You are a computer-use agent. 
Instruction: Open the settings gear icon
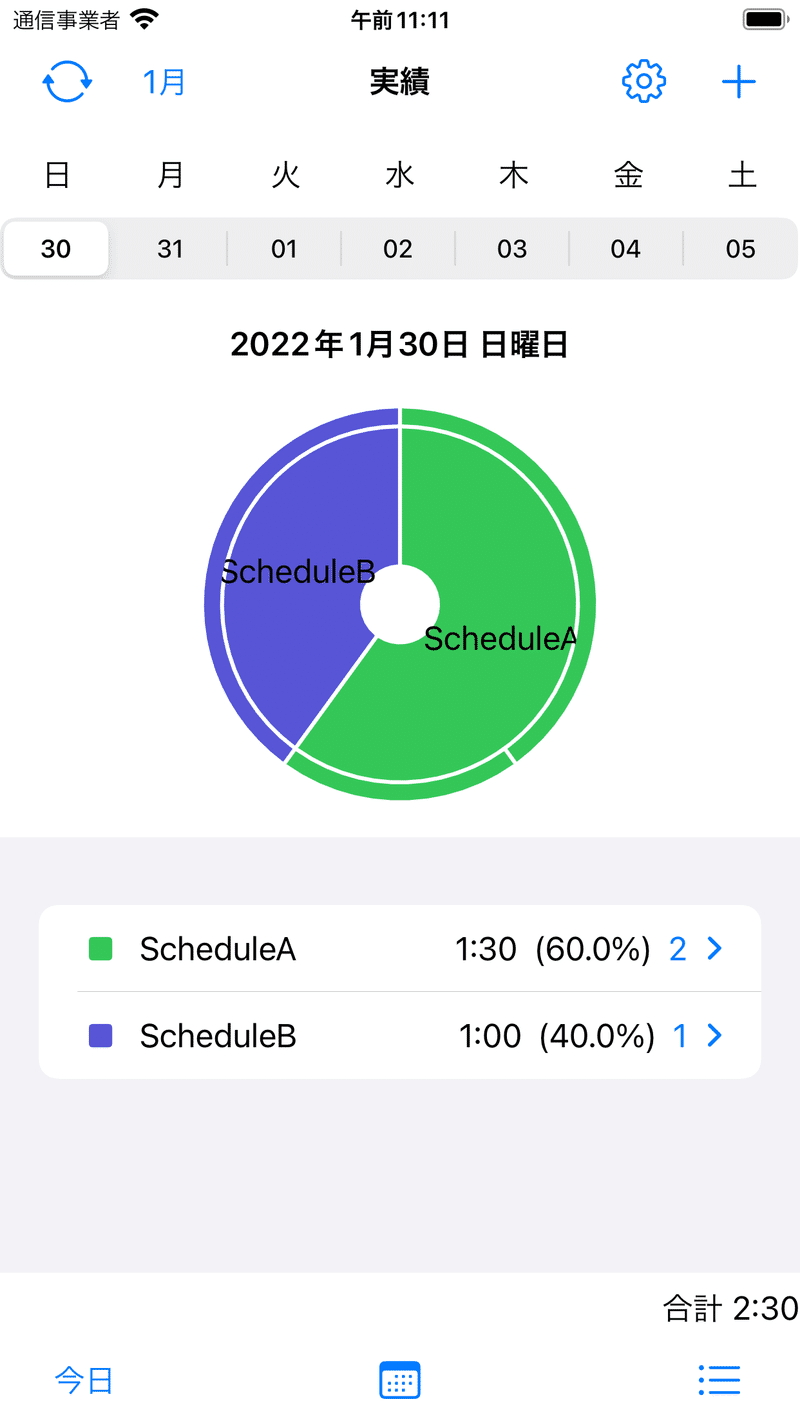coord(643,82)
